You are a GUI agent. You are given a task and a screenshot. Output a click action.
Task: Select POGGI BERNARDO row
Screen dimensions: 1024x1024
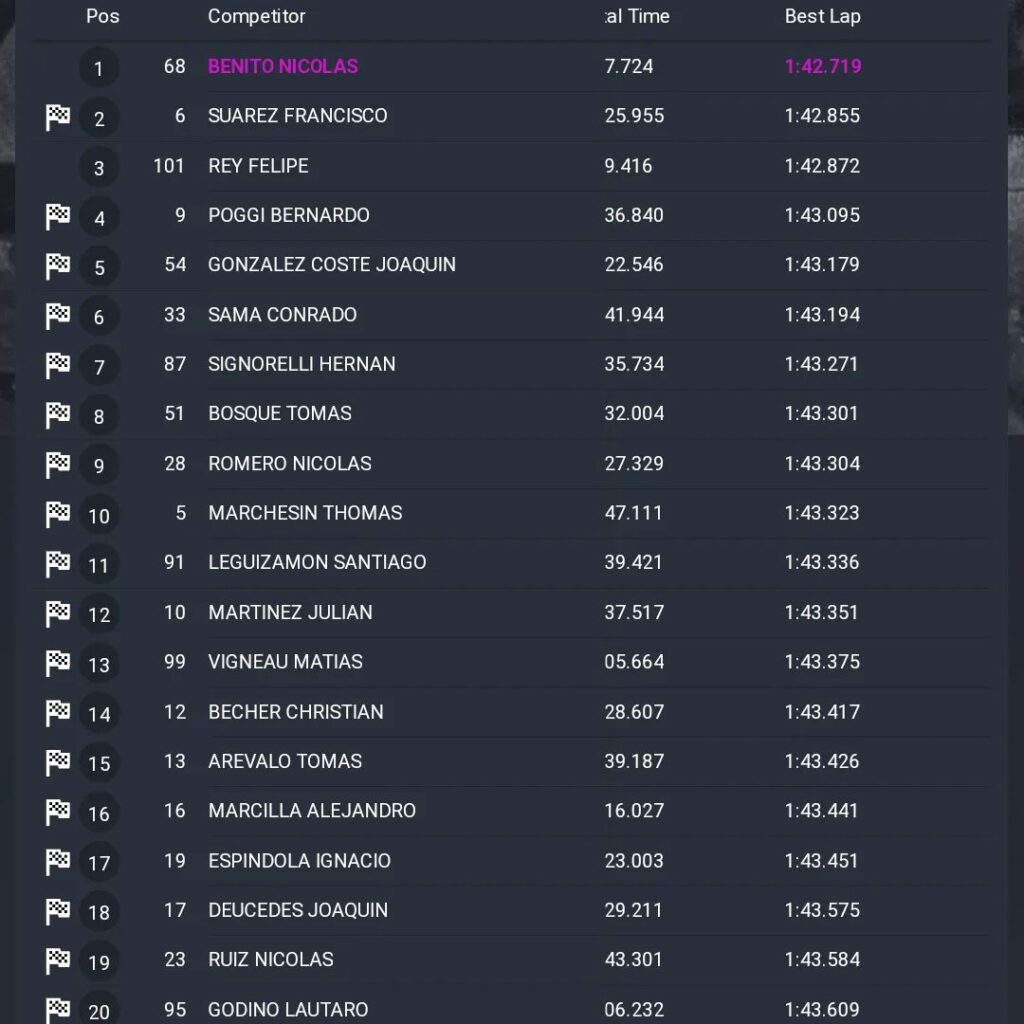[511, 216]
